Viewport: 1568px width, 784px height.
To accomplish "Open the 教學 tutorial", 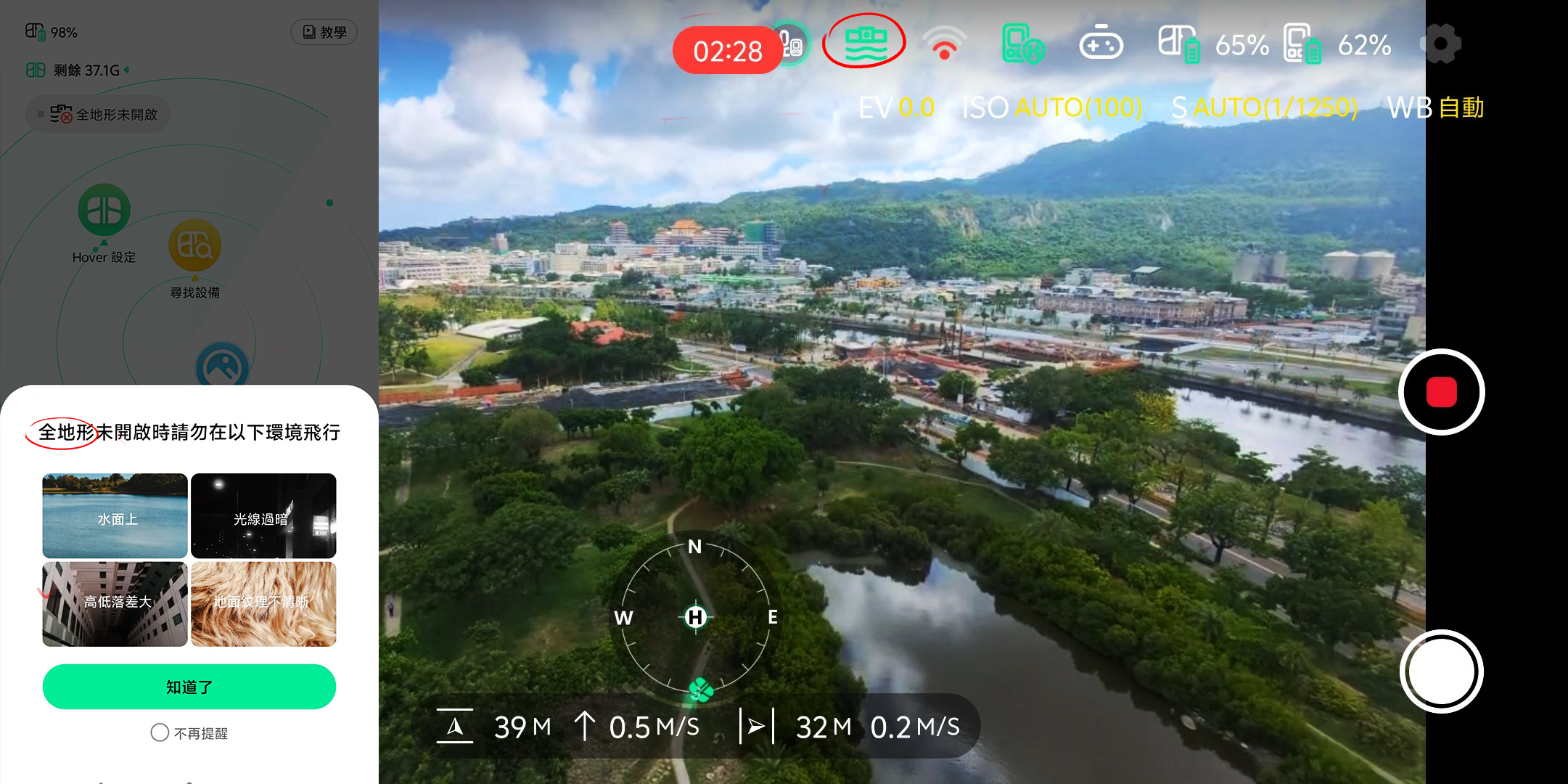I will [324, 32].
